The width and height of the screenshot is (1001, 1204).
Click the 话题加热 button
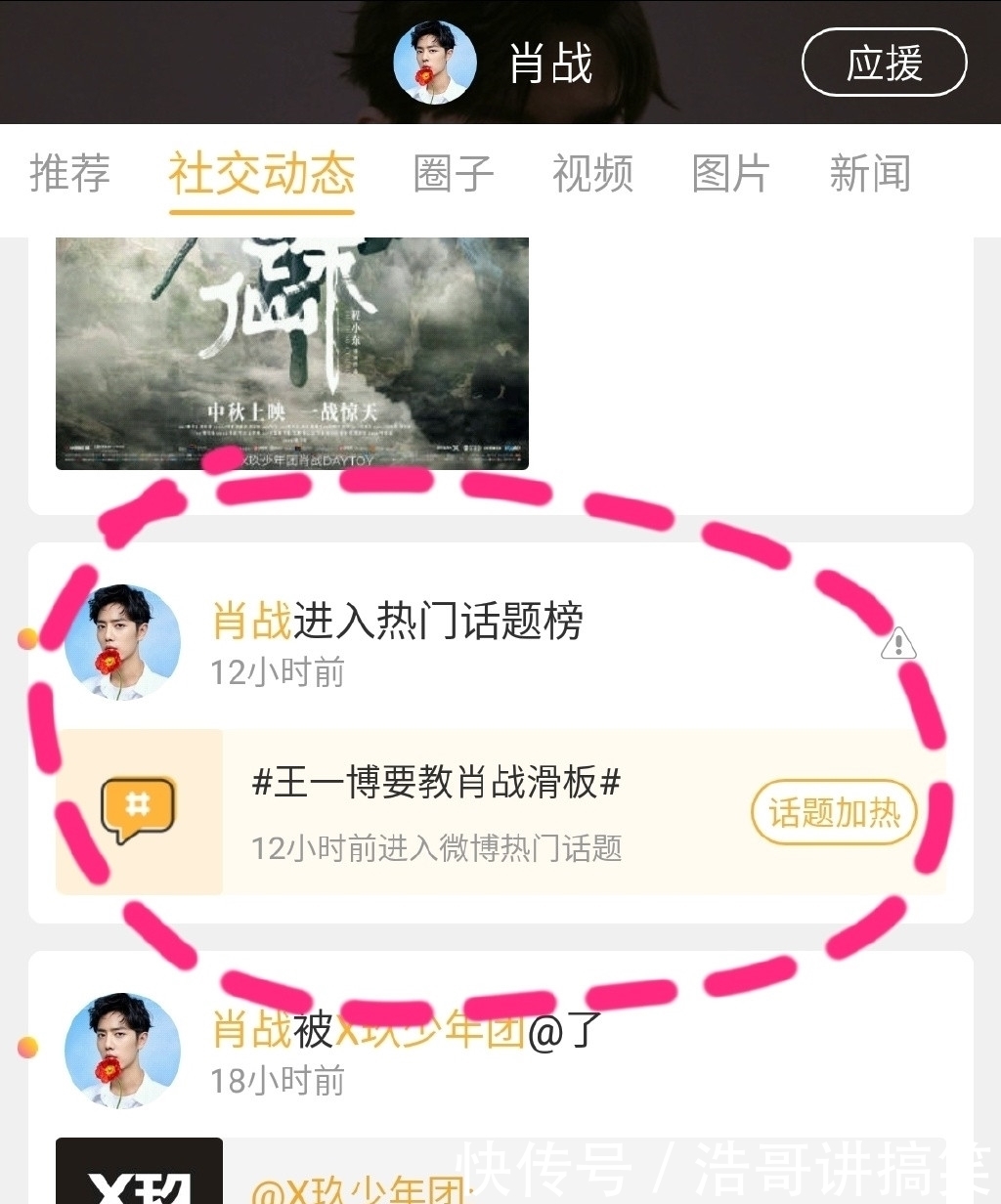click(834, 812)
